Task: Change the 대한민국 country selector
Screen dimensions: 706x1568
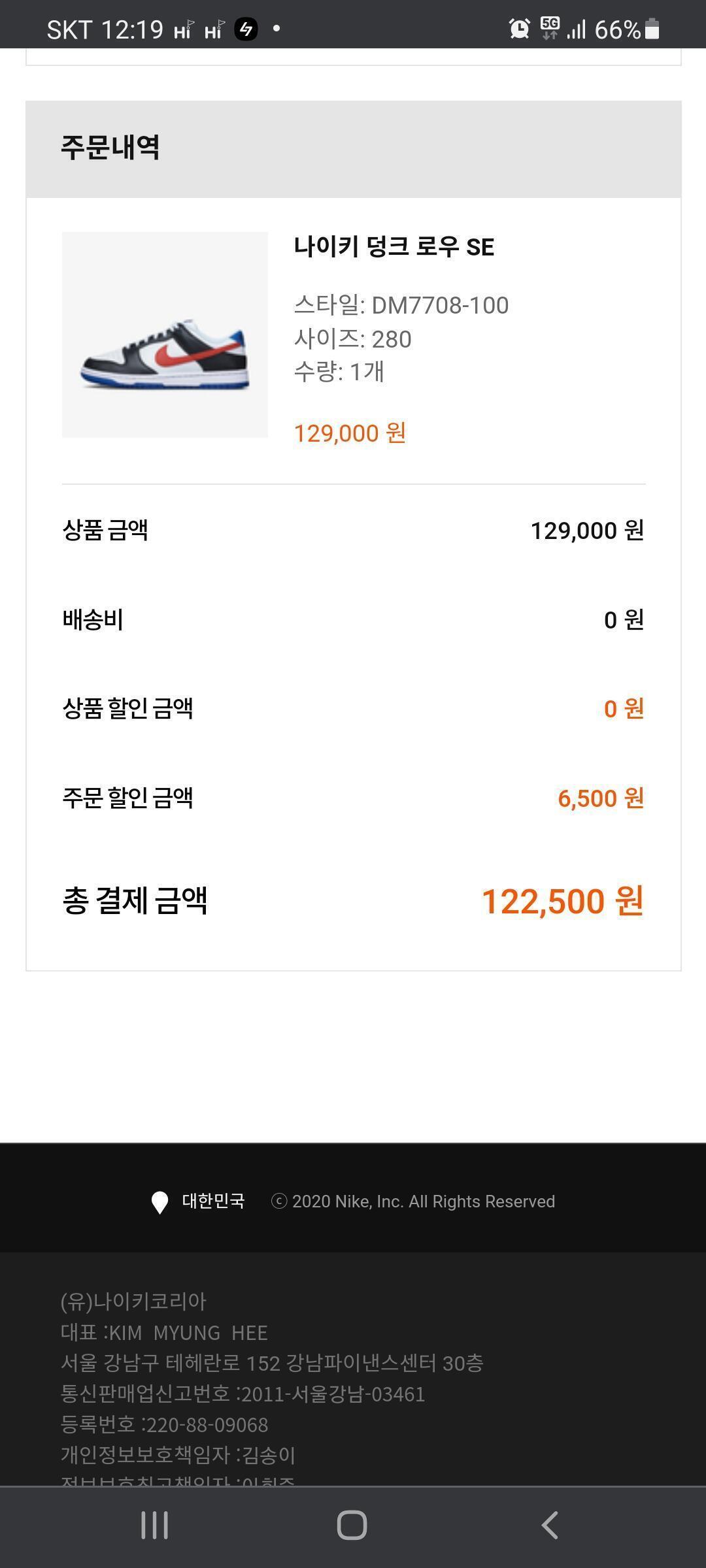Action: 199,1201
